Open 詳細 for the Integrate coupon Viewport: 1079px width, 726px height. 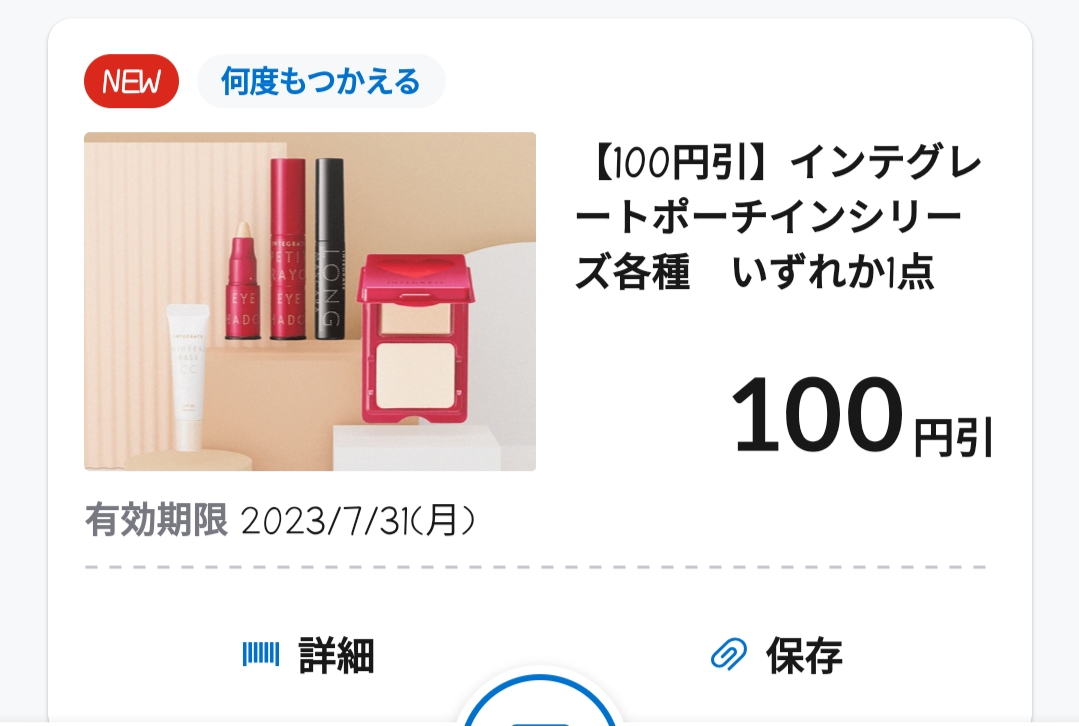click(x=310, y=656)
